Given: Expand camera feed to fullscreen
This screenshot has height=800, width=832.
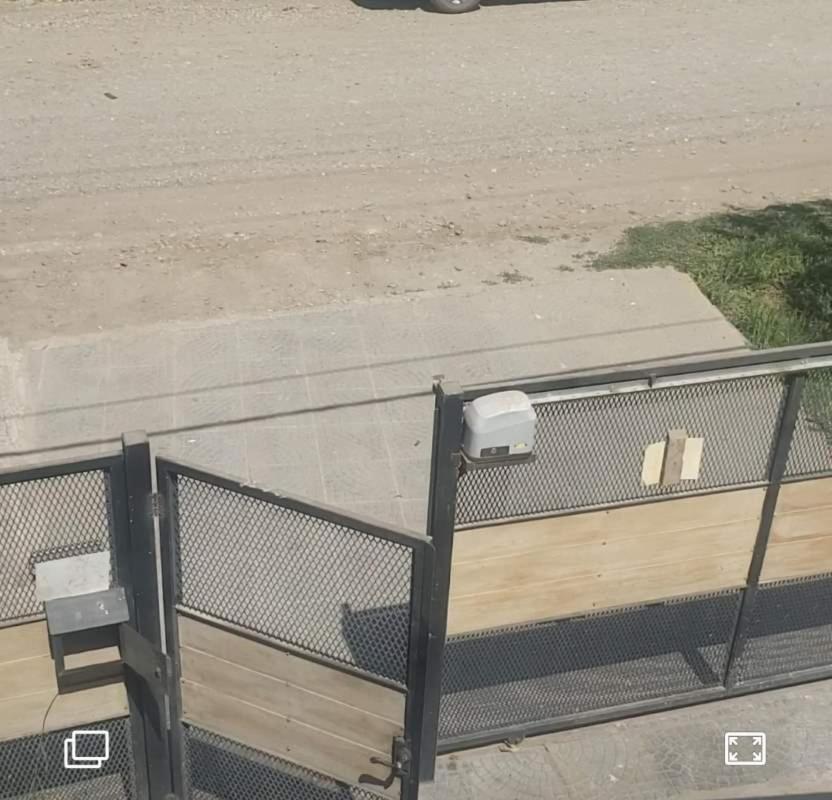Looking at the screenshot, I should [x=745, y=748].
